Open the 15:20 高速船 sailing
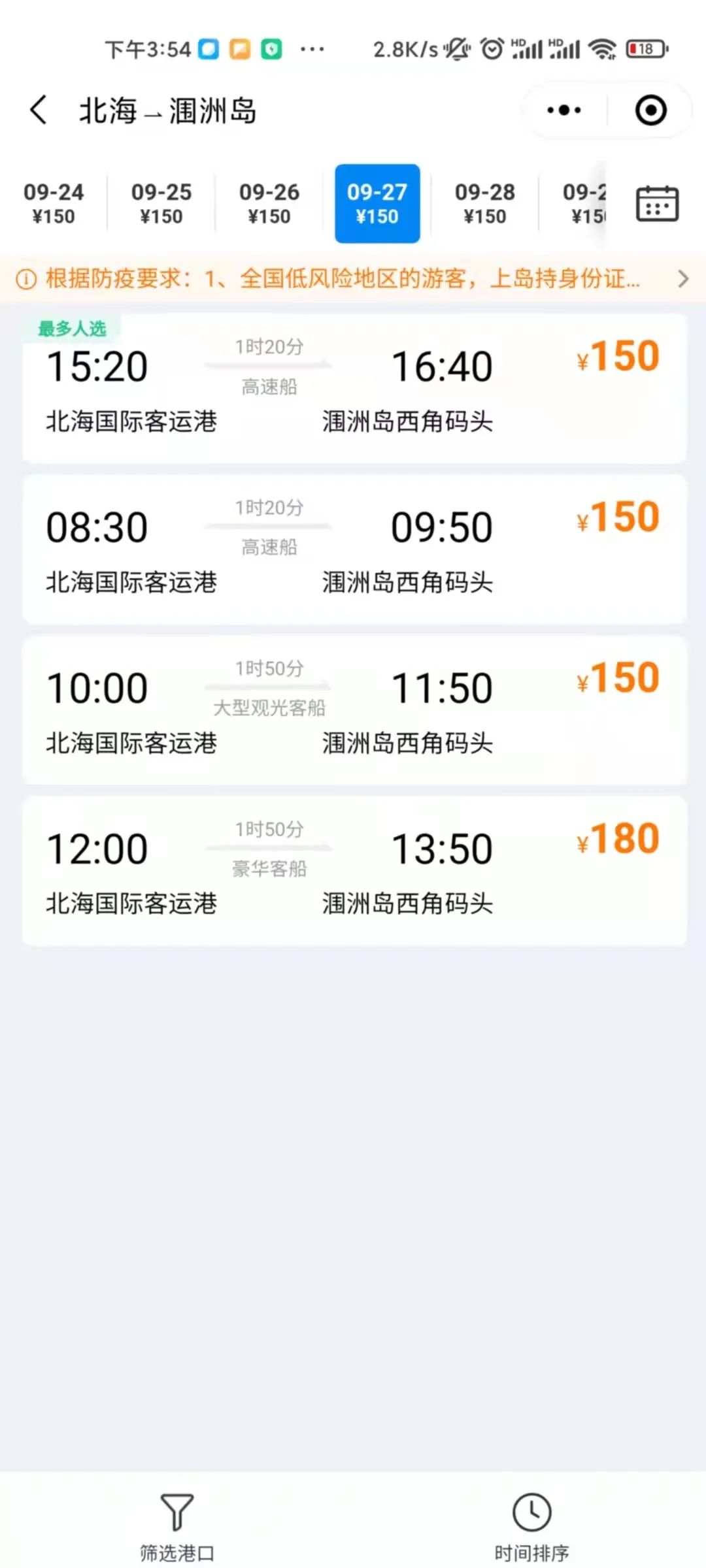Screen dimensions: 706x1568 point(354,388)
